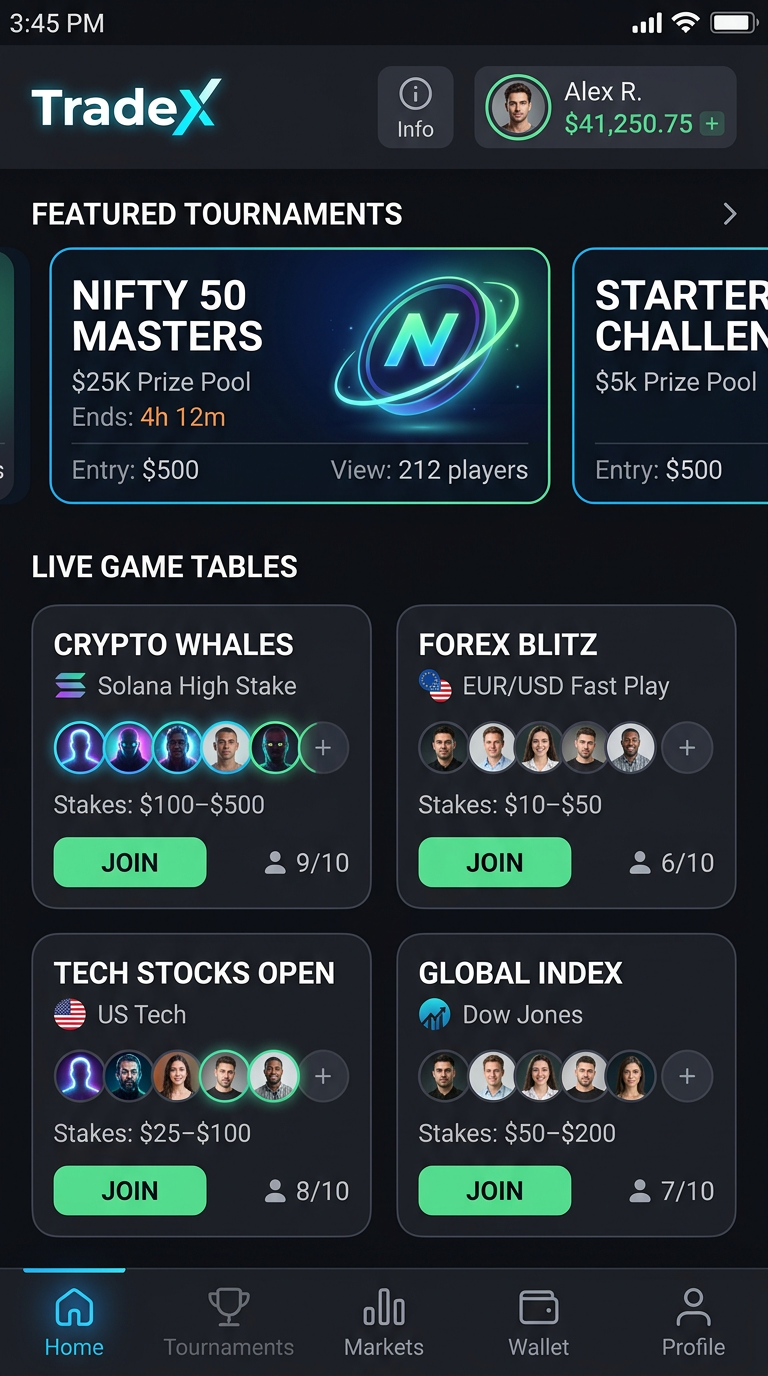Tap the plus next to Crypto Whales avatars
Viewport: 768px width, 1376px height.
coord(323,747)
